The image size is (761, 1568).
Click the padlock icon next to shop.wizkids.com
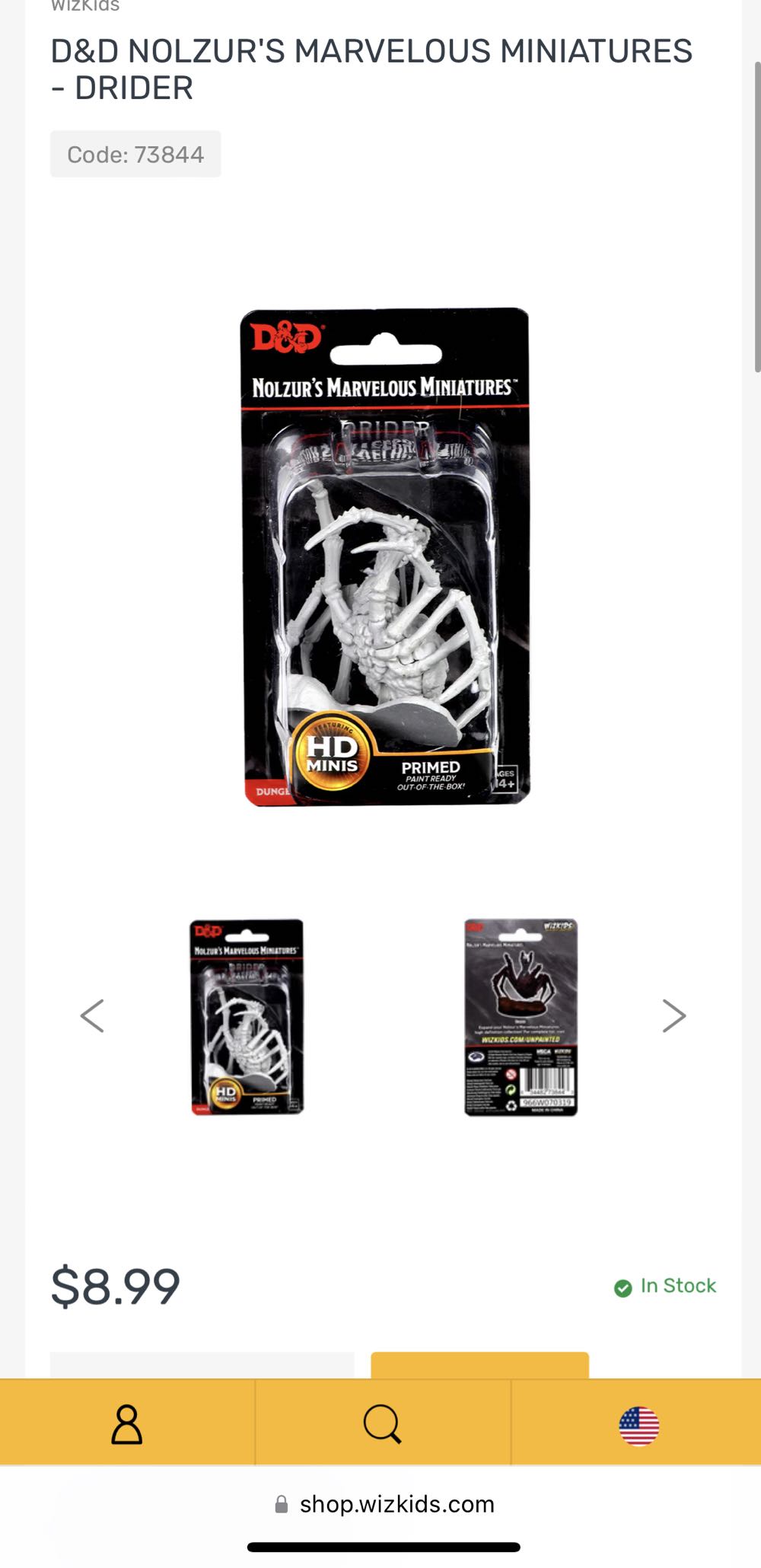click(x=279, y=1503)
